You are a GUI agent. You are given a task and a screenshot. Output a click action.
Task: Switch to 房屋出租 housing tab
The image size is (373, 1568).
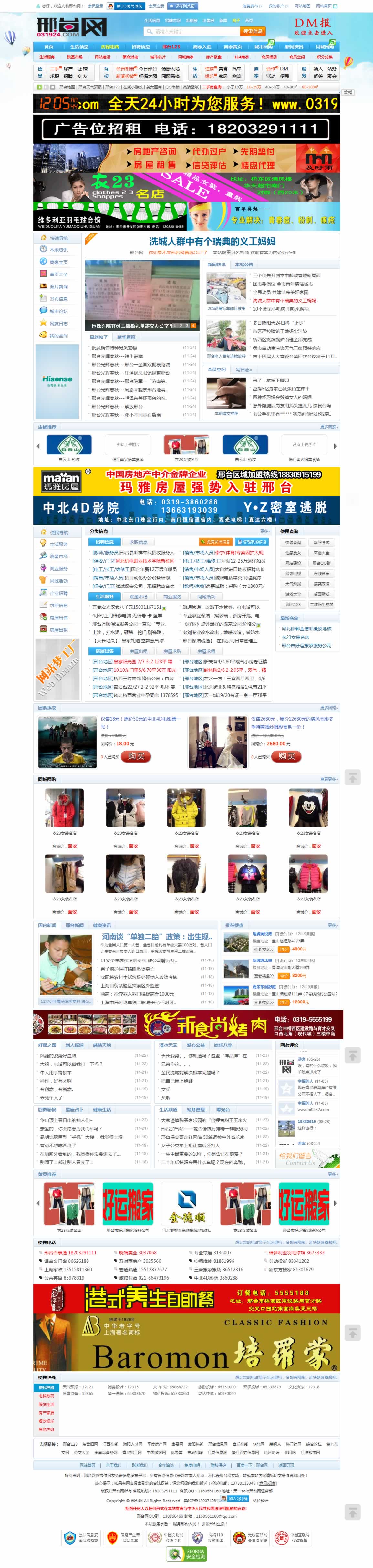click(x=138, y=651)
